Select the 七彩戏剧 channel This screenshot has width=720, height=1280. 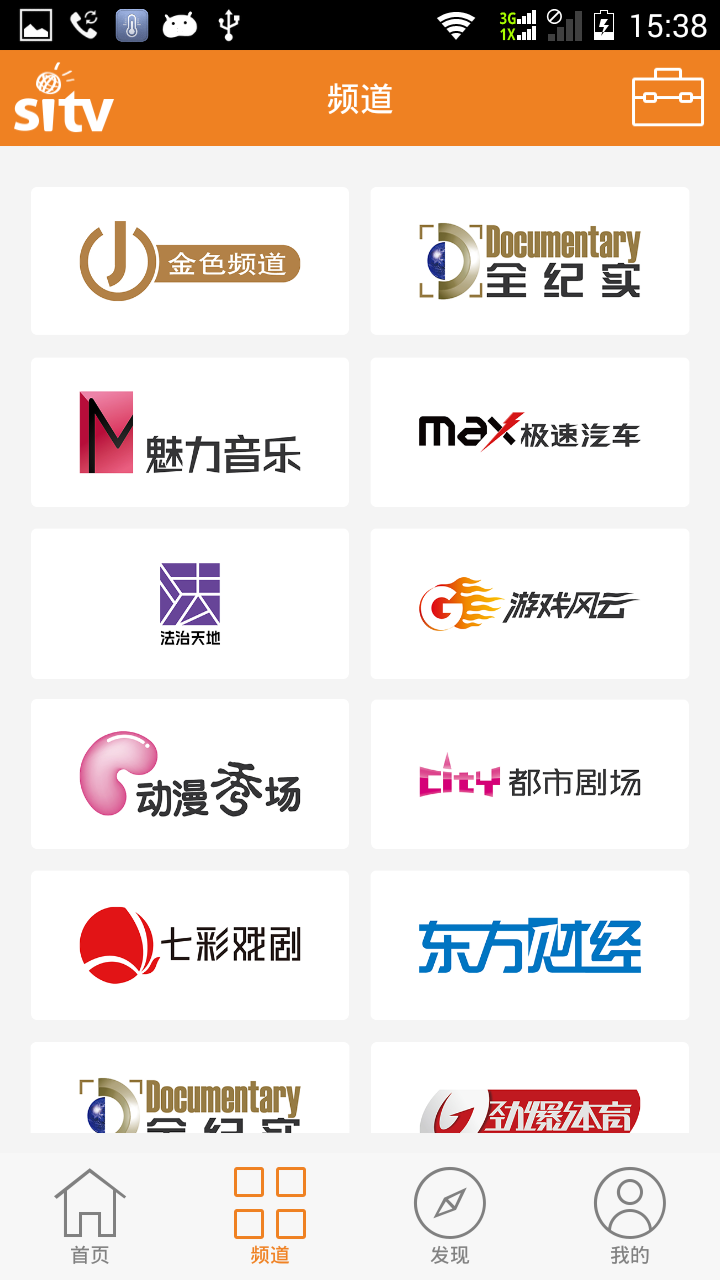190,945
